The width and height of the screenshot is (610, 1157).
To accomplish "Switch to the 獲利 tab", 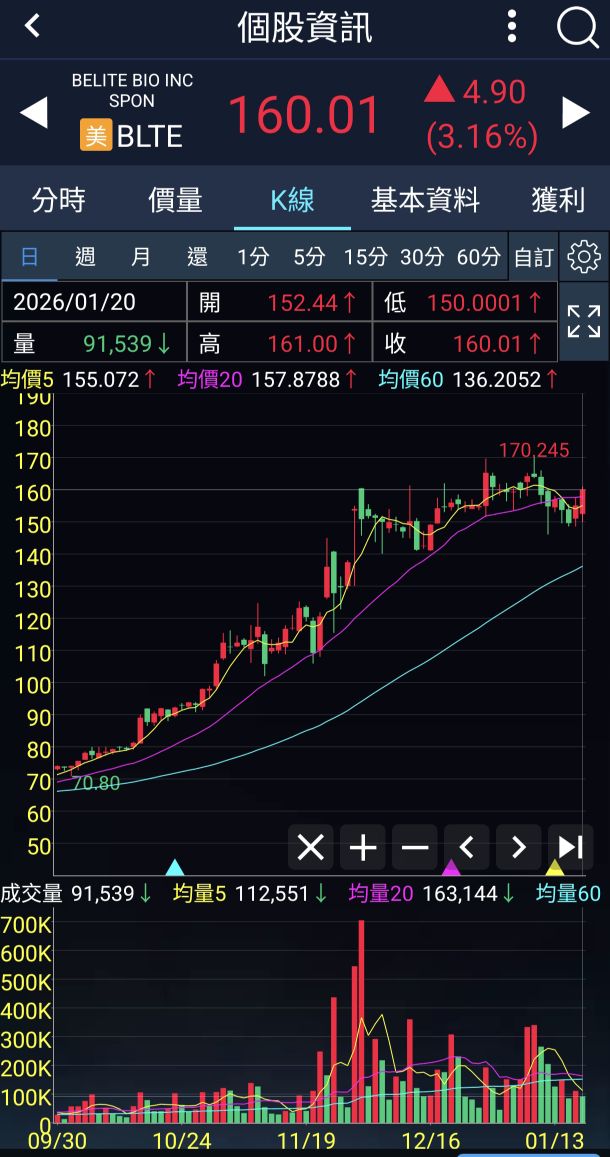I will coord(558,199).
